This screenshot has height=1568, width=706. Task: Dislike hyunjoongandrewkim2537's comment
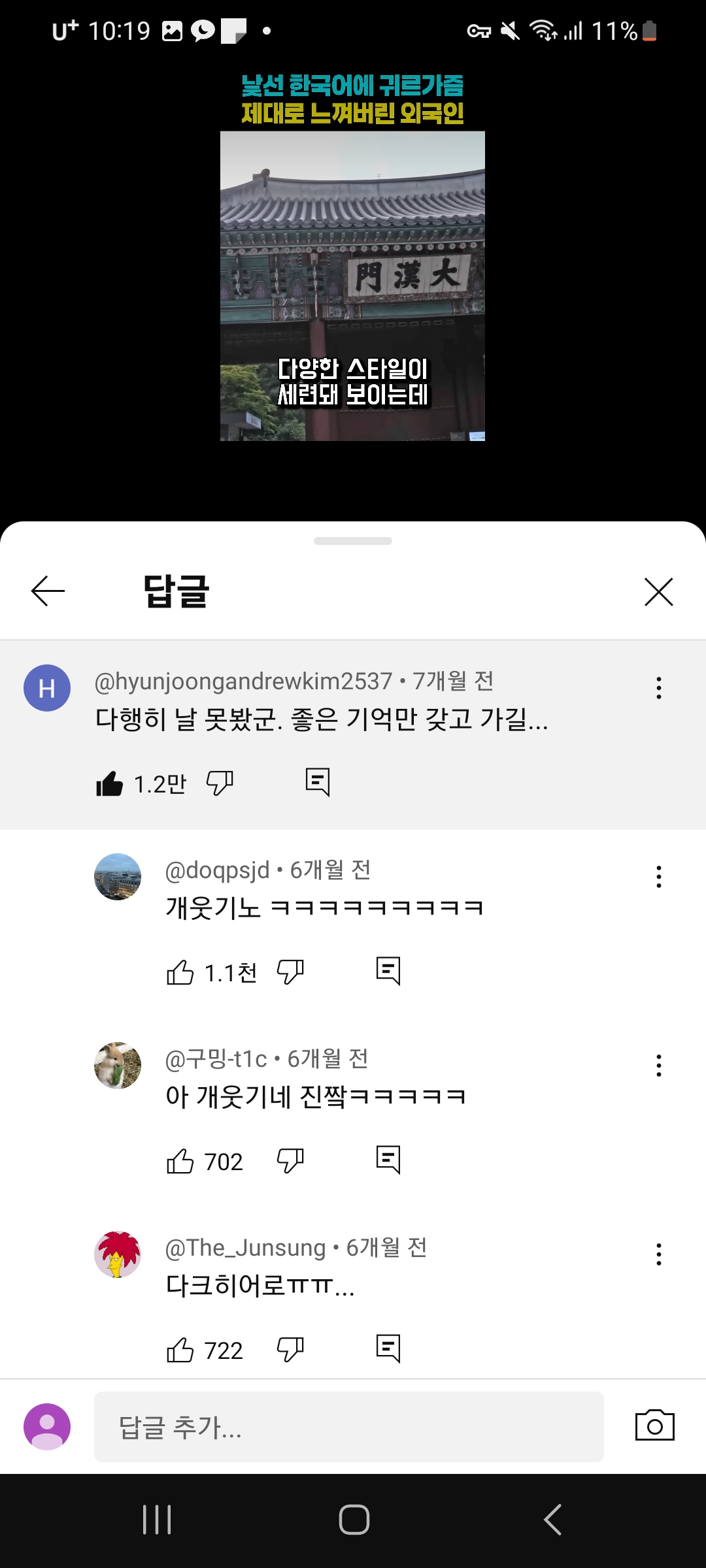pyautogui.click(x=220, y=783)
